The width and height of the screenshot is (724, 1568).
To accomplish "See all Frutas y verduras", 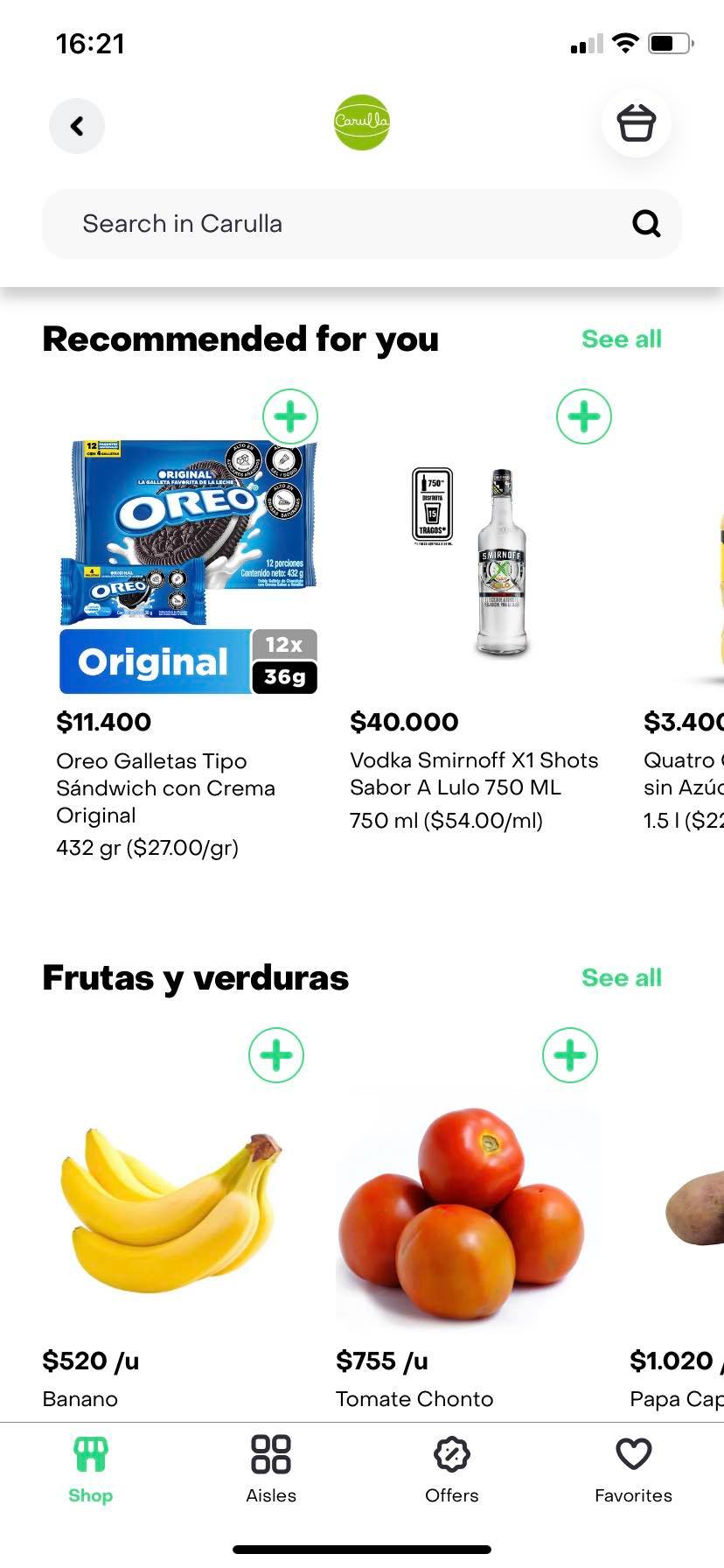I will (621, 978).
